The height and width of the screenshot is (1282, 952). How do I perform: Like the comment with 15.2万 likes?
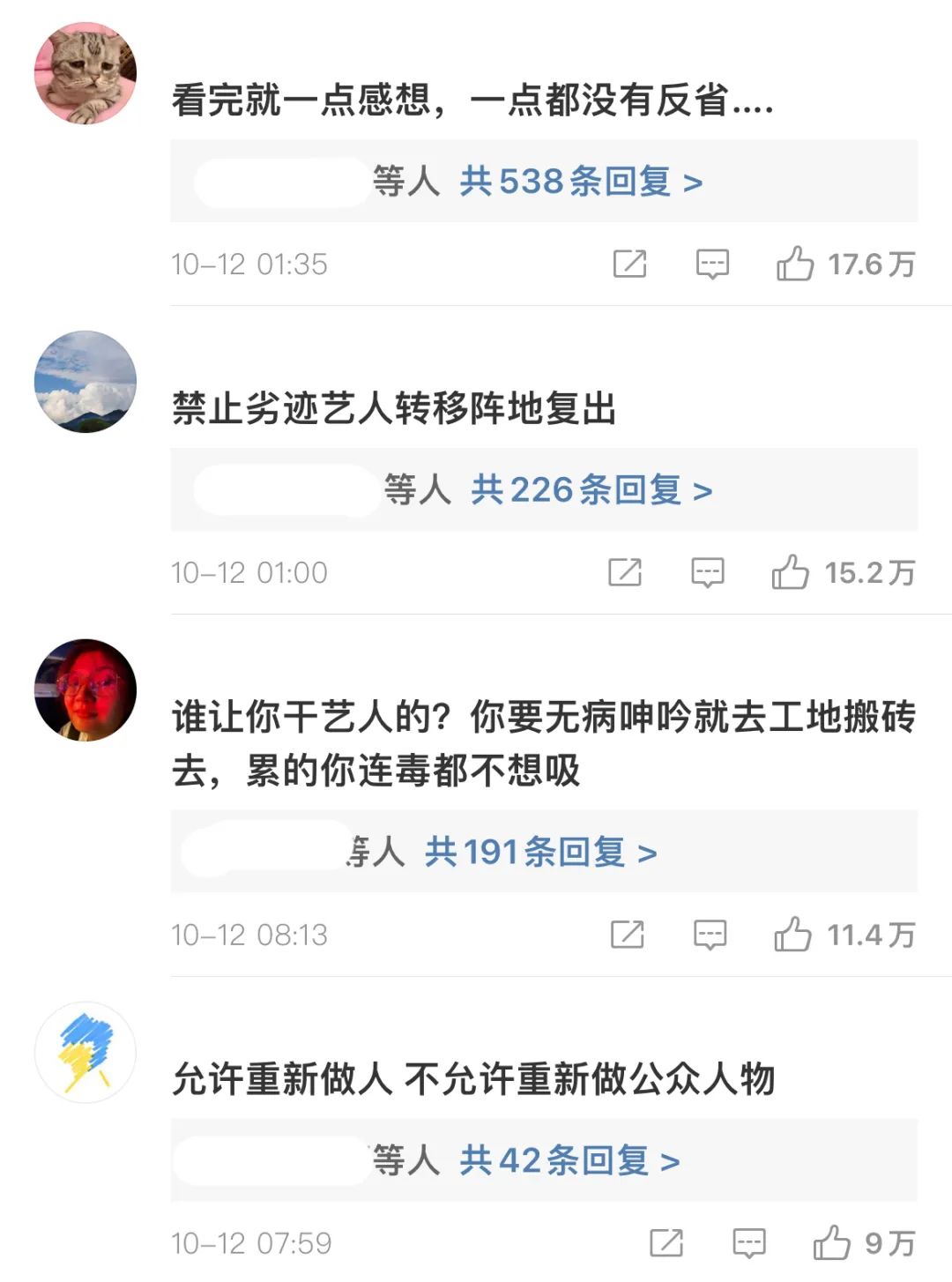[x=790, y=572]
